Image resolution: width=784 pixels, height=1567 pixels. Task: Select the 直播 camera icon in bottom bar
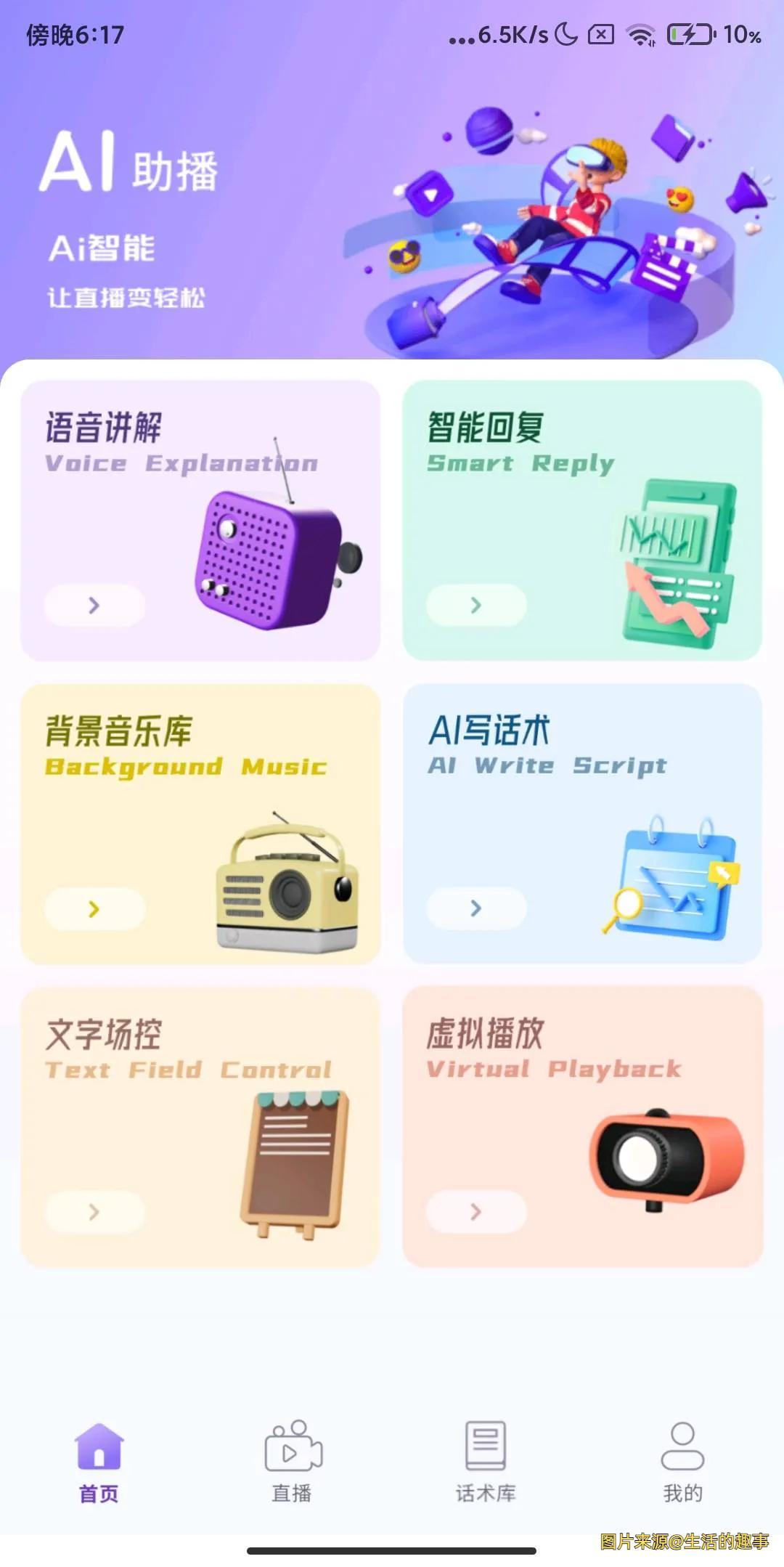(293, 1445)
